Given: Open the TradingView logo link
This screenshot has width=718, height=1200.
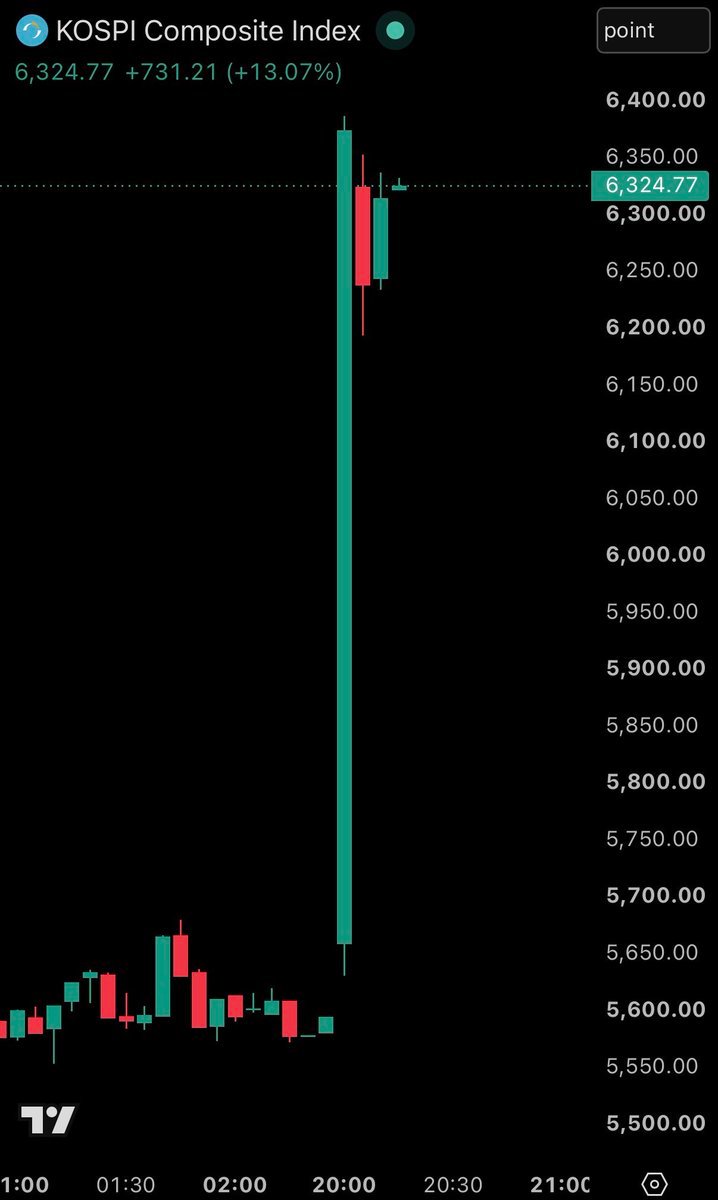Looking at the screenshot, I should click(48, 1120).
